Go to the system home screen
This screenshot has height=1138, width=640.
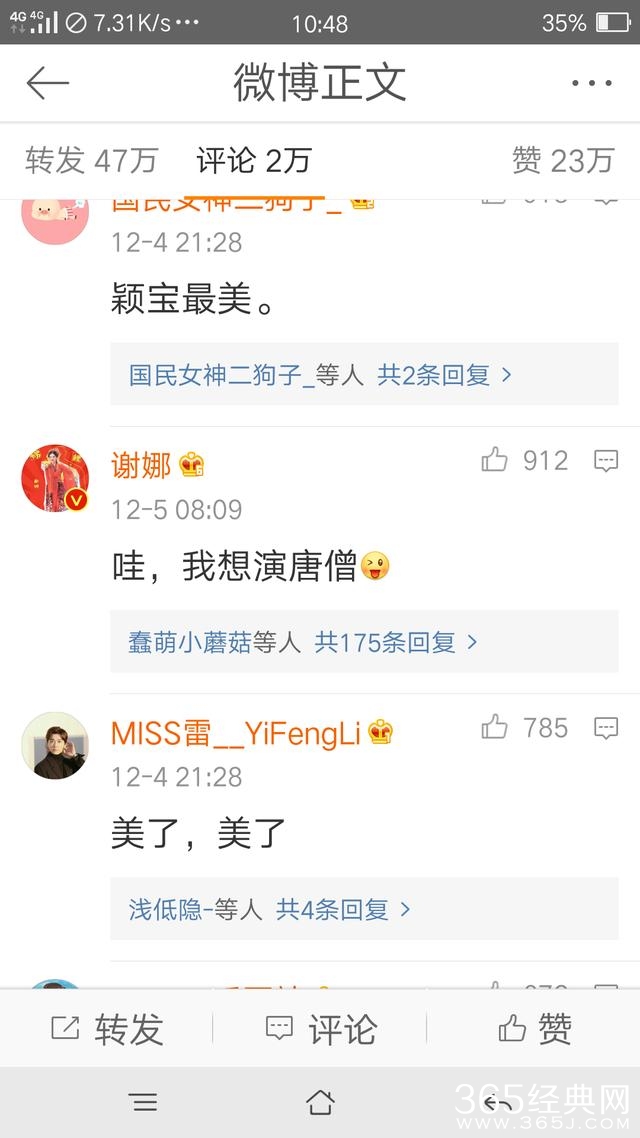point(320,1102)
